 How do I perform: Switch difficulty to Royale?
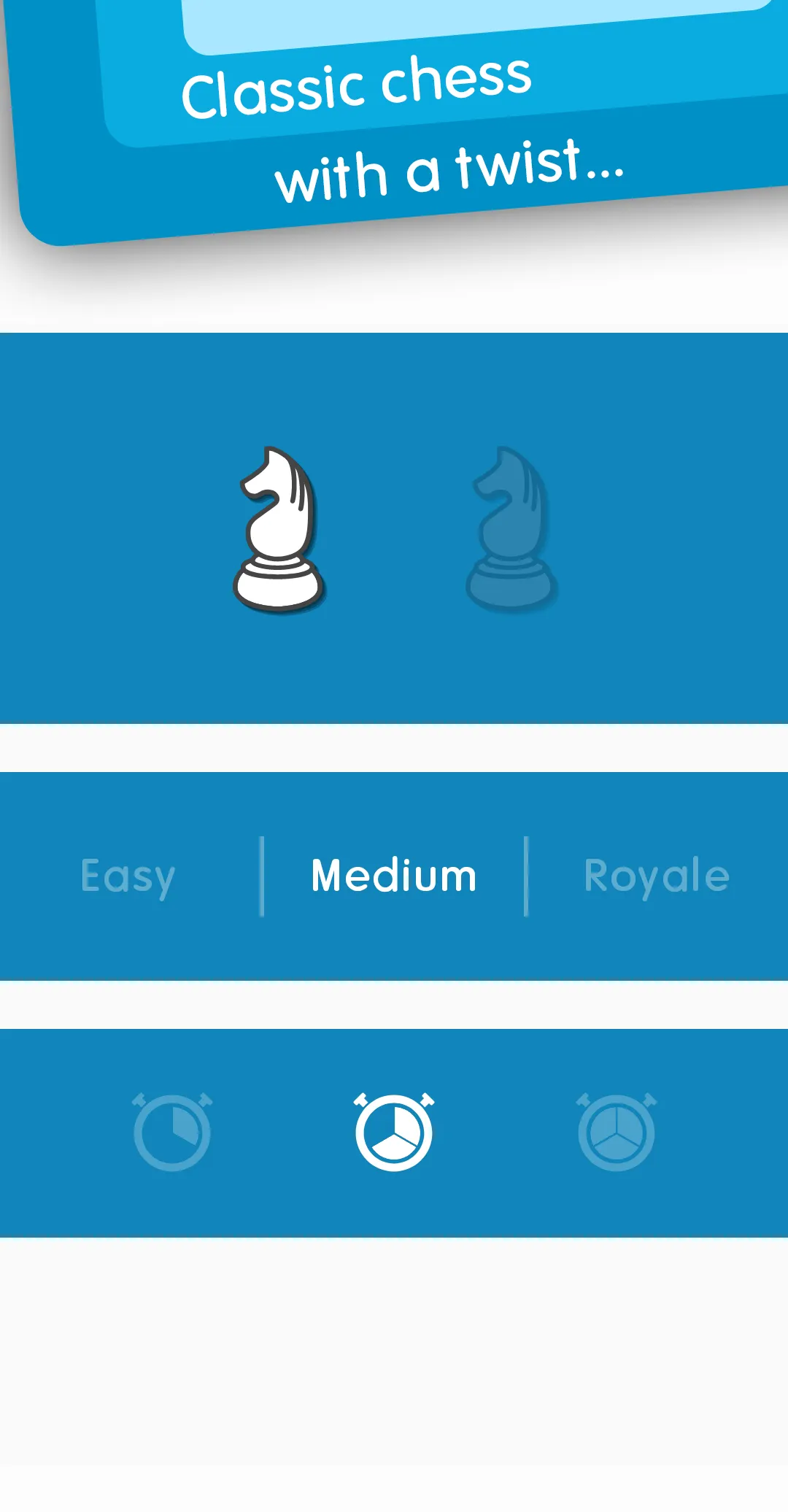(x=657, y=876)
